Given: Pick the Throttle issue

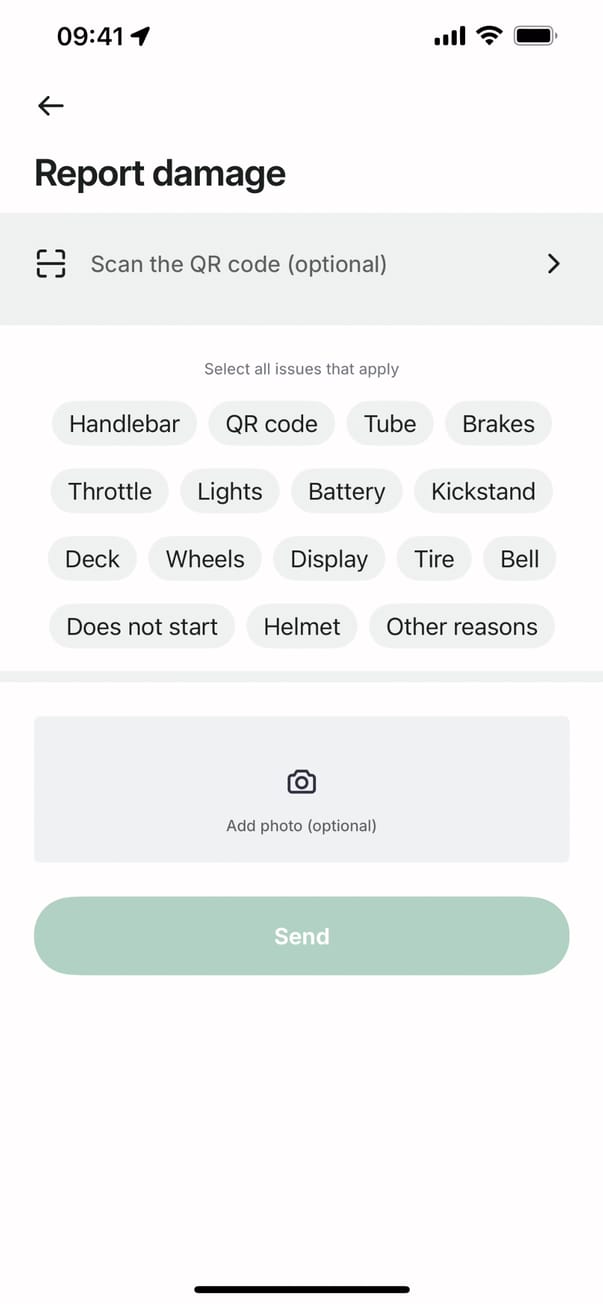Looking at the screenshot, I should click(110, 492).
